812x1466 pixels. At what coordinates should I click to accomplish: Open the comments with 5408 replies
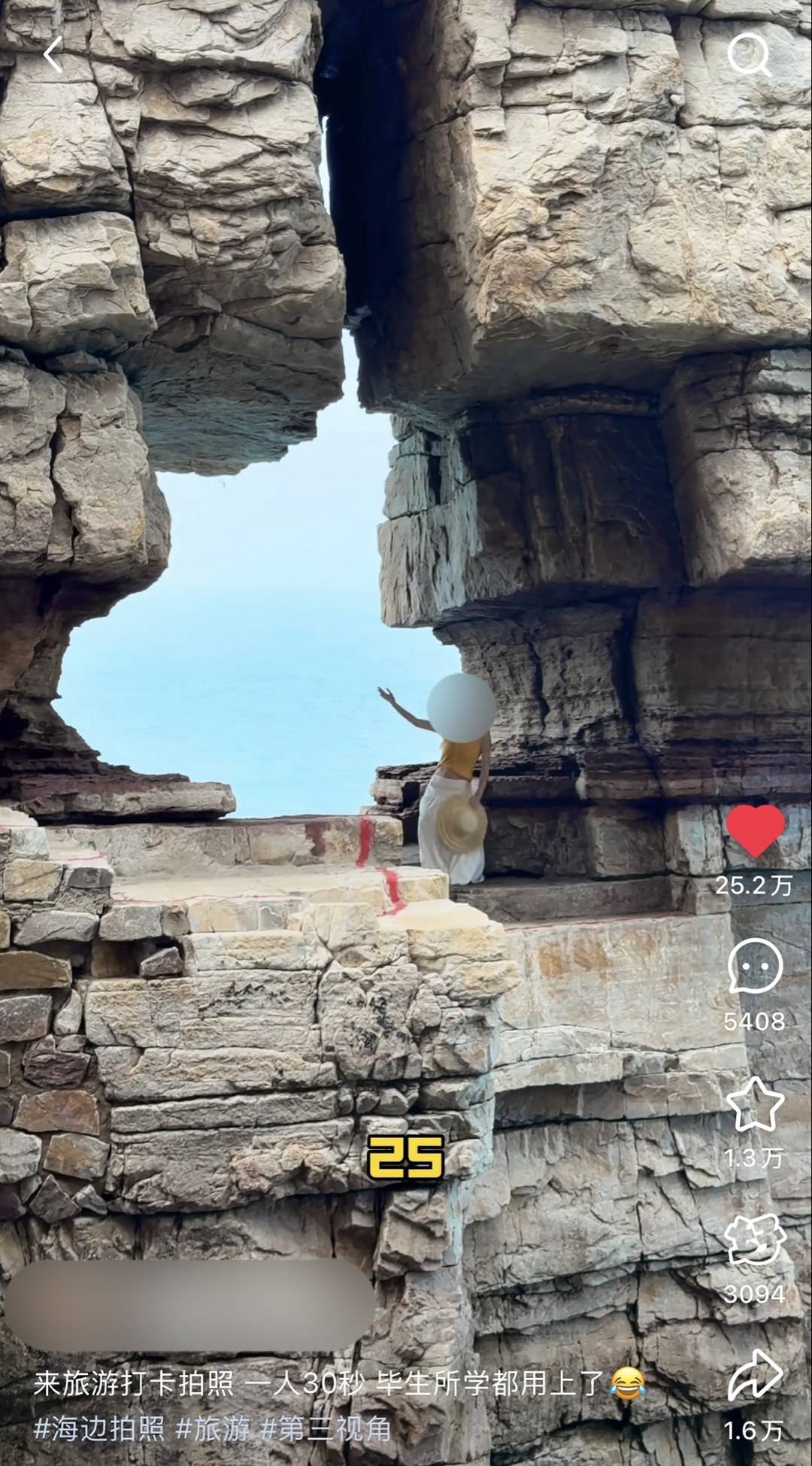pyautogui.click(x=755, y=967)
